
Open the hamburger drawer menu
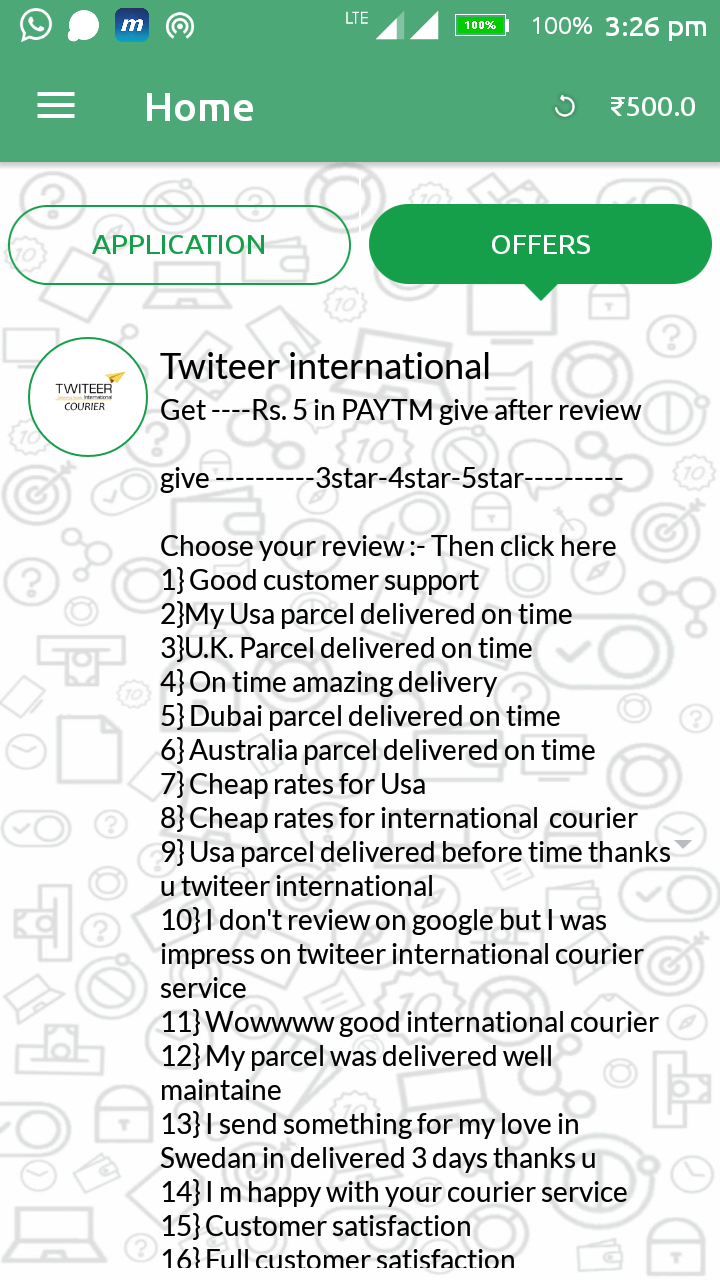56,106
